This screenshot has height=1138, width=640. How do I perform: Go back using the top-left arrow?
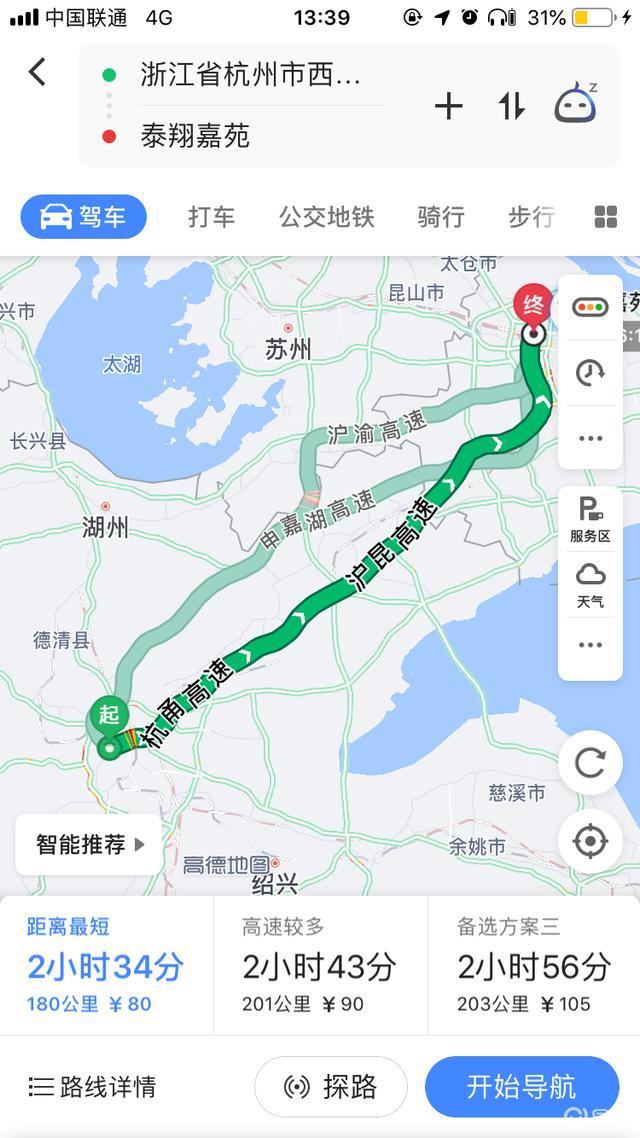(x=37, y=73)
